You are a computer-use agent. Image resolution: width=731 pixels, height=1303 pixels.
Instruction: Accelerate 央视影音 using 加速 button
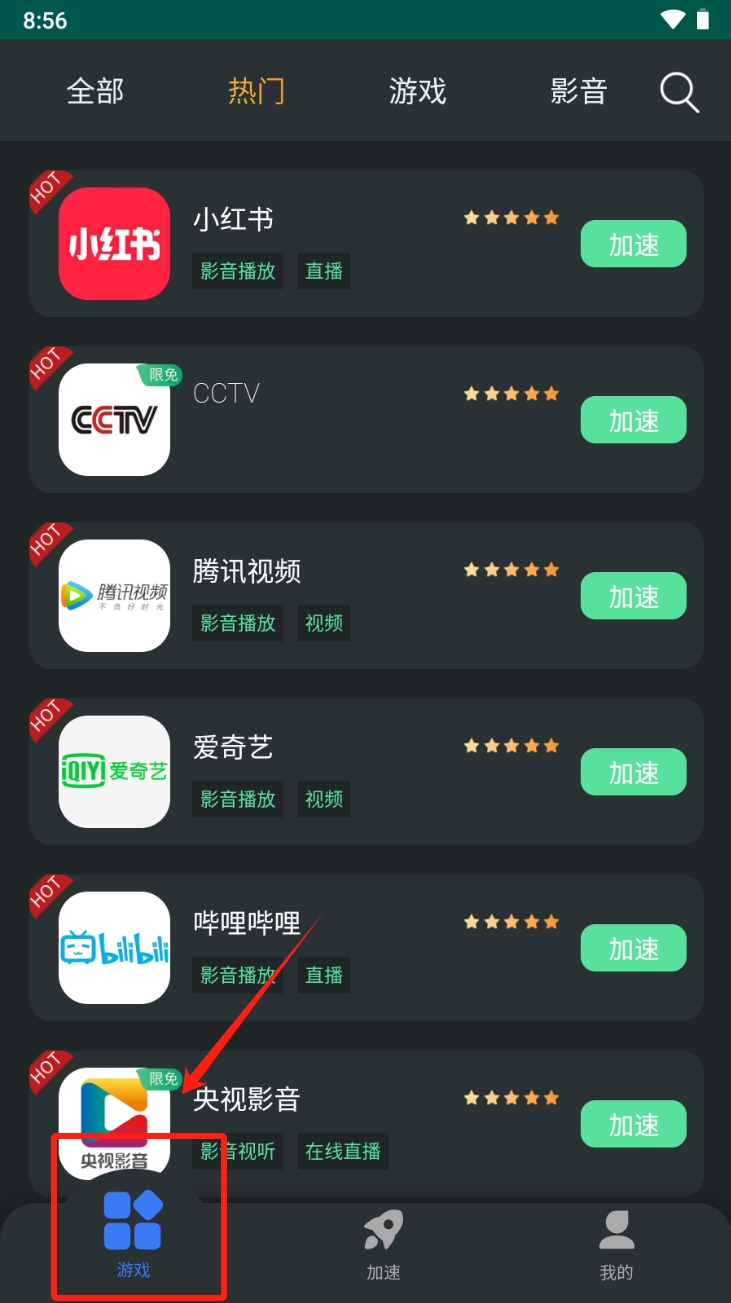(633, 1124)
